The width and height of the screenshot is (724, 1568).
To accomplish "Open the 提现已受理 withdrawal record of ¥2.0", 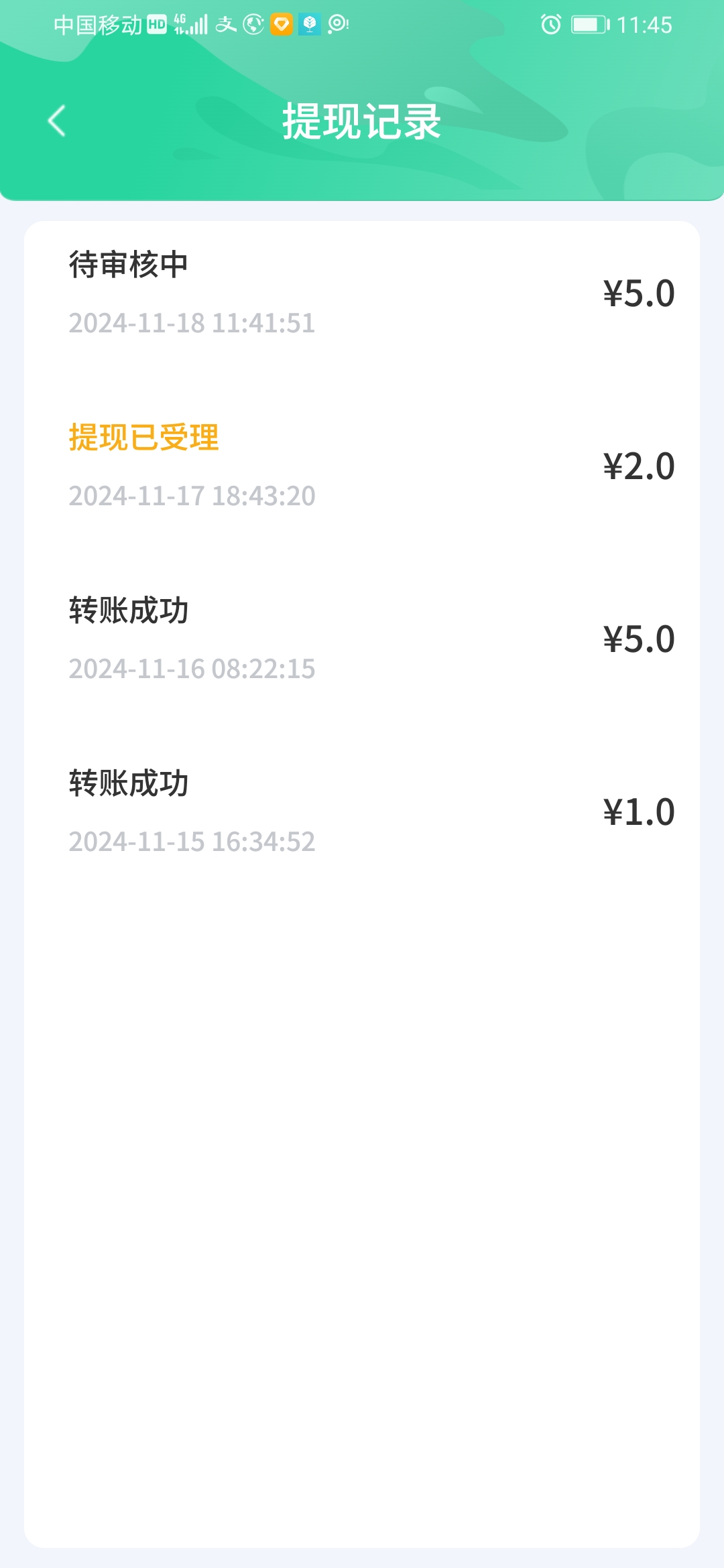I will coord(362,466).
